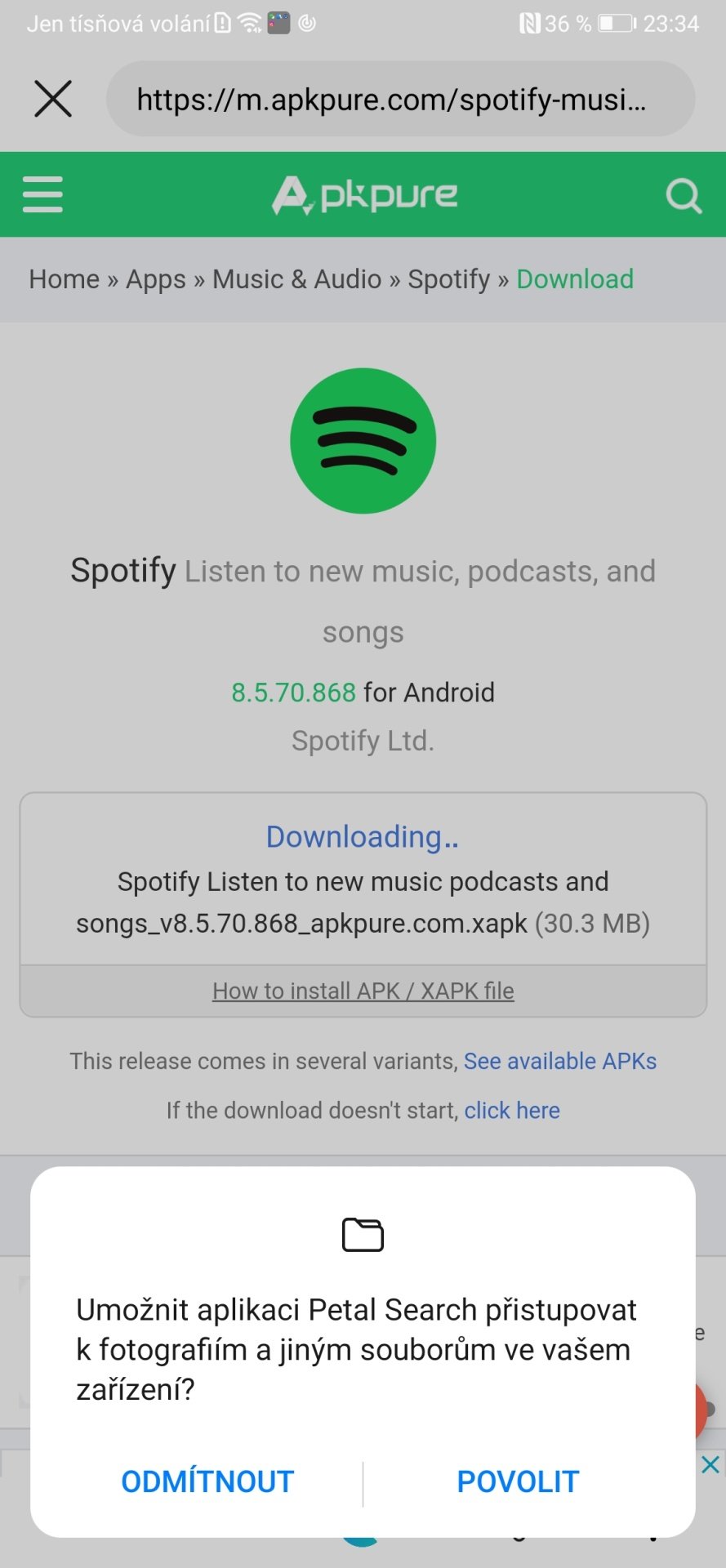Open the Apps breadcrumb
Screen dimensions: 726x1568
[155, 279]
